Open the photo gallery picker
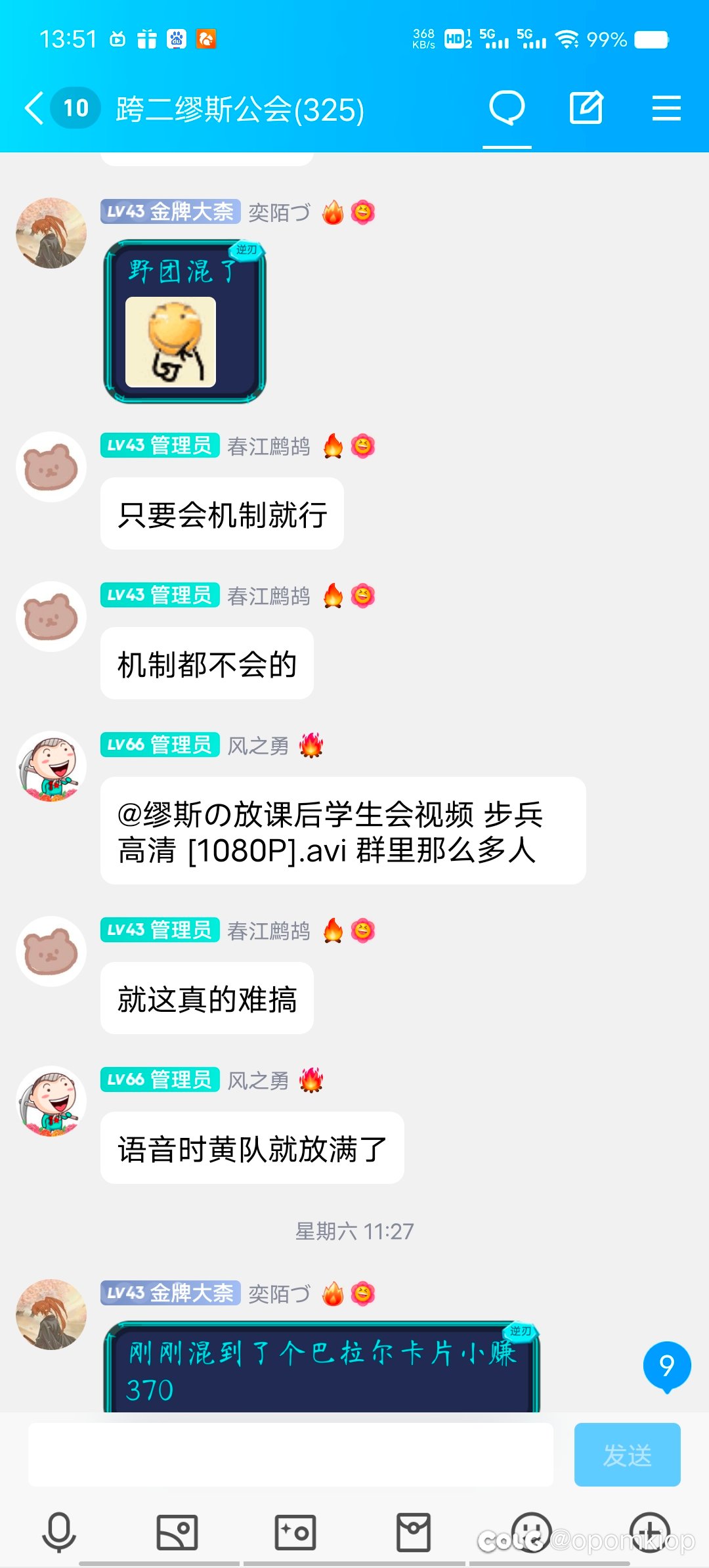Screen dimensions: 709x1568 click(177, 1532)
